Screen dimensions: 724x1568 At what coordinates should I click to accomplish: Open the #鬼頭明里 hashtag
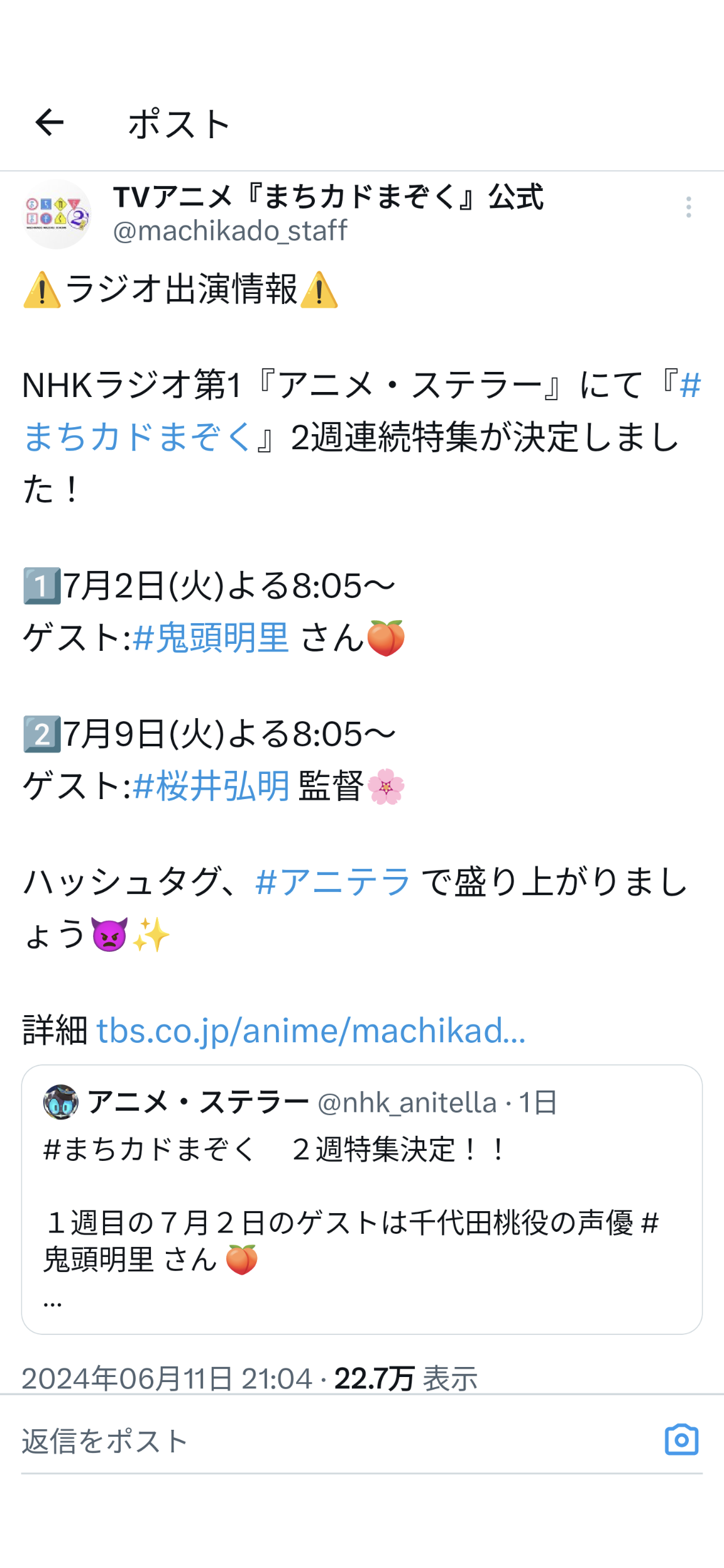211,638
